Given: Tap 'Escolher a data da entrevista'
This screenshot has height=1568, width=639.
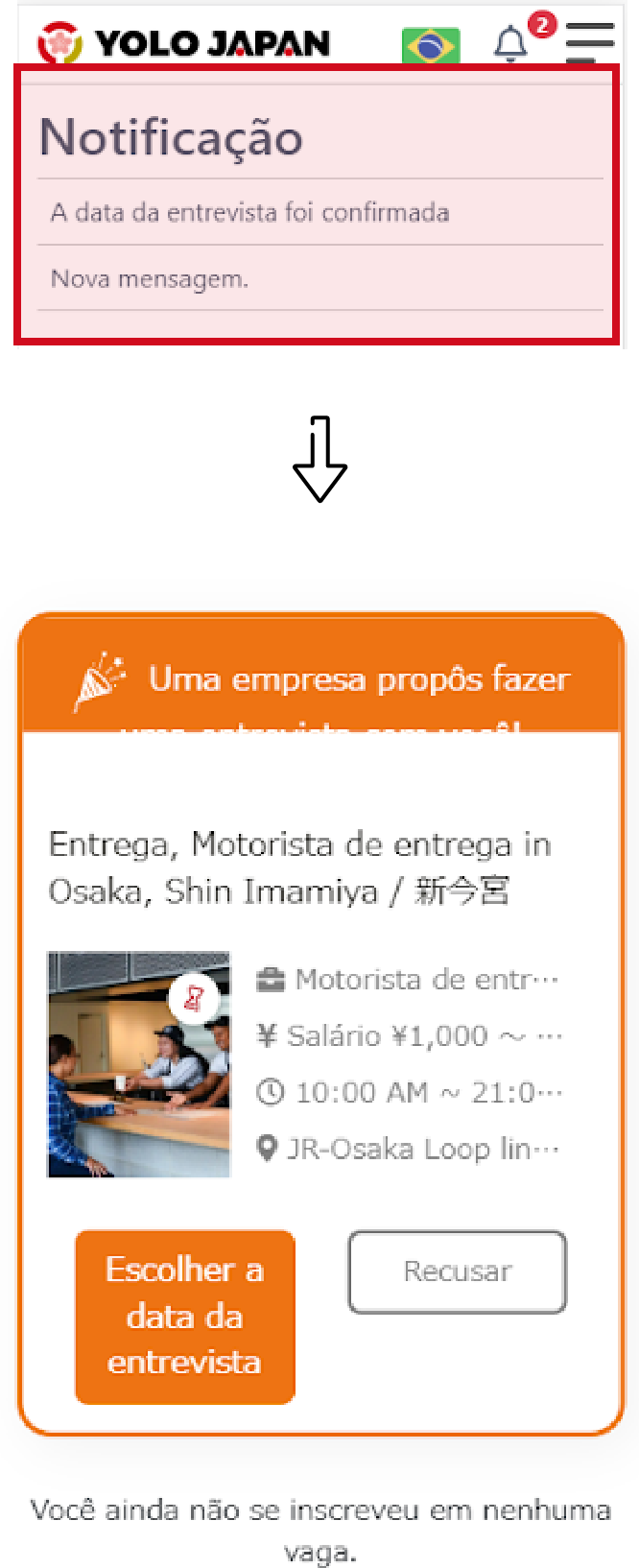Looking at the screenshot, I should (x=184, y=1316).
